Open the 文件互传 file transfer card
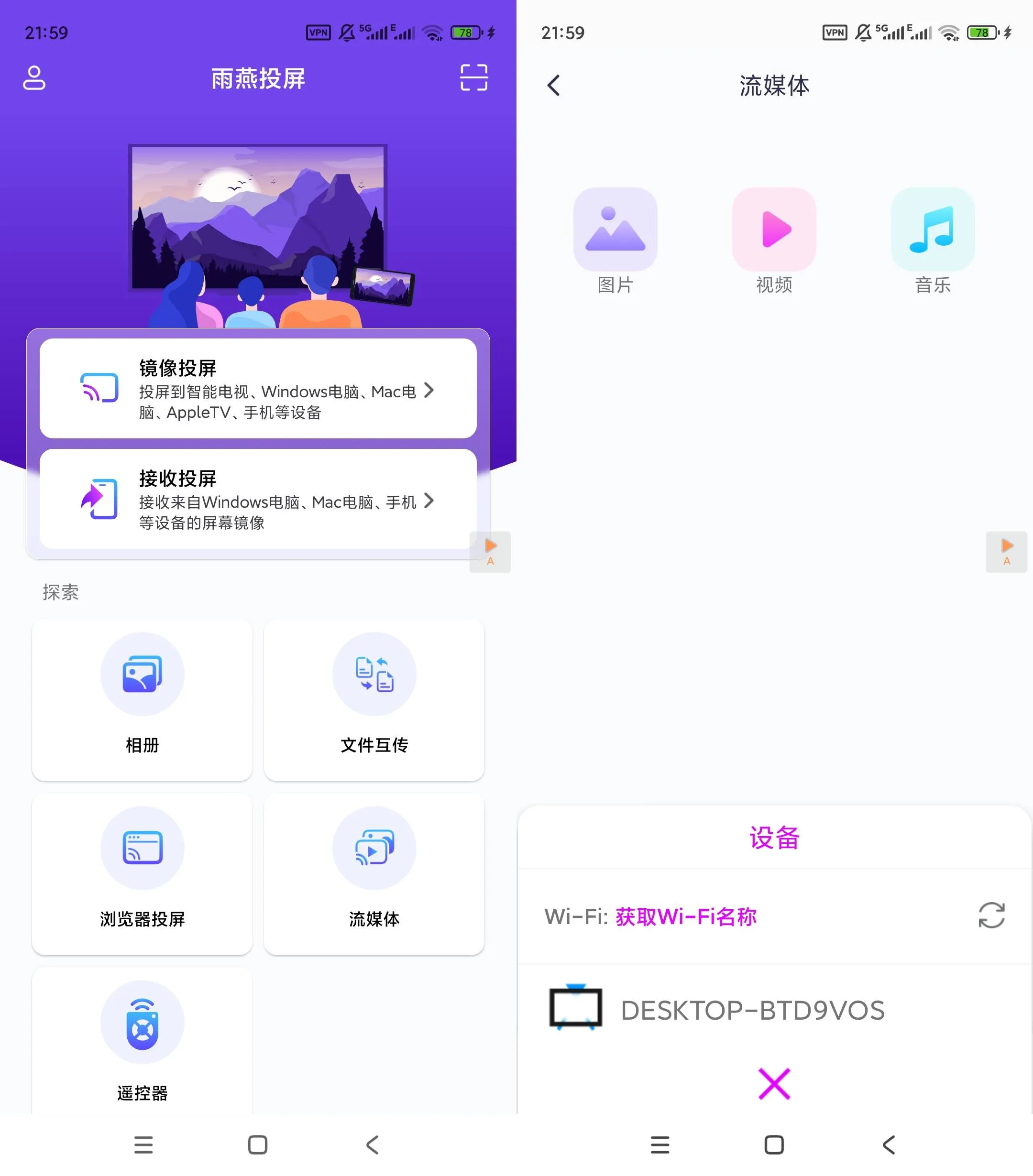 tap(374, 699)
